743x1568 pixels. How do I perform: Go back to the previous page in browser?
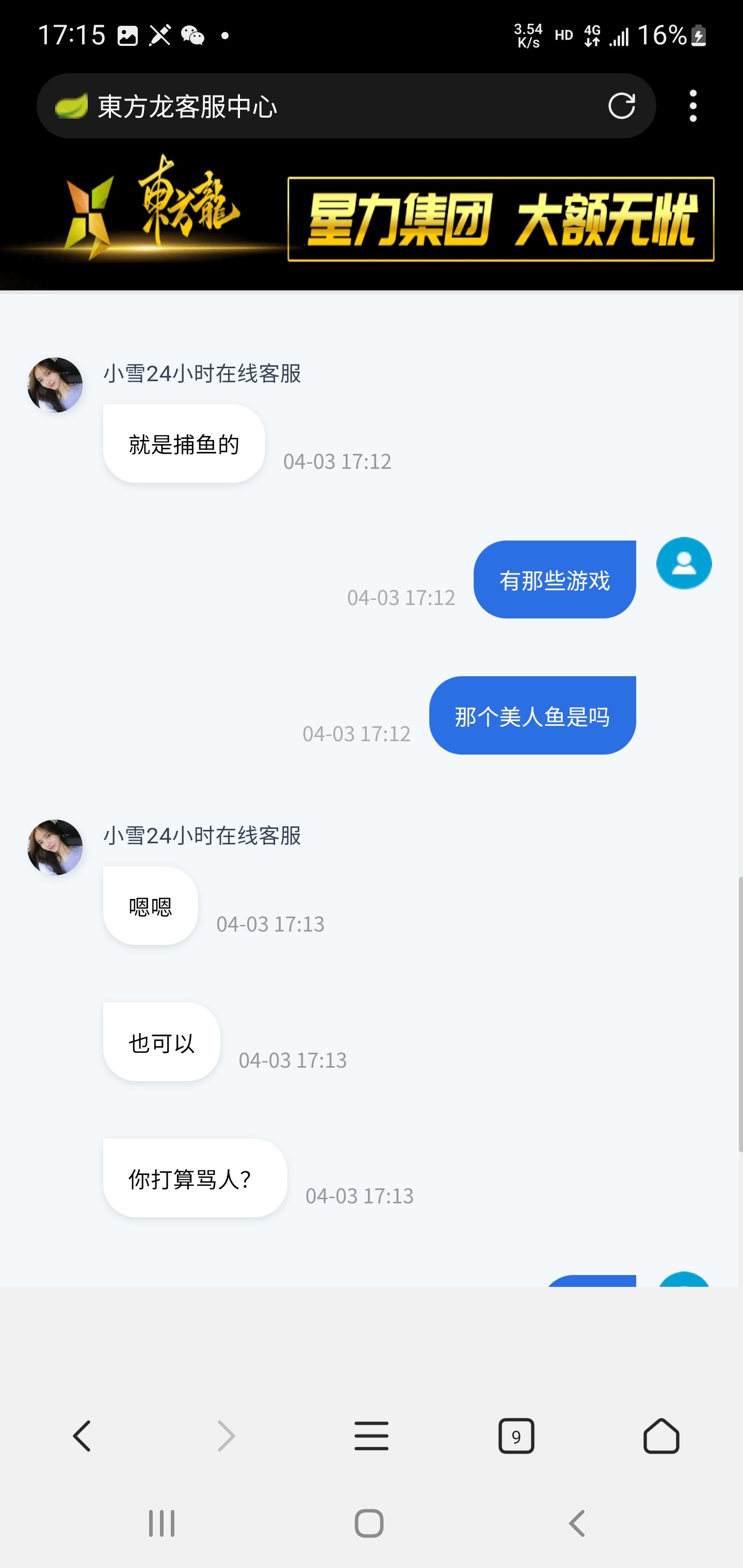coord(82,1436)
